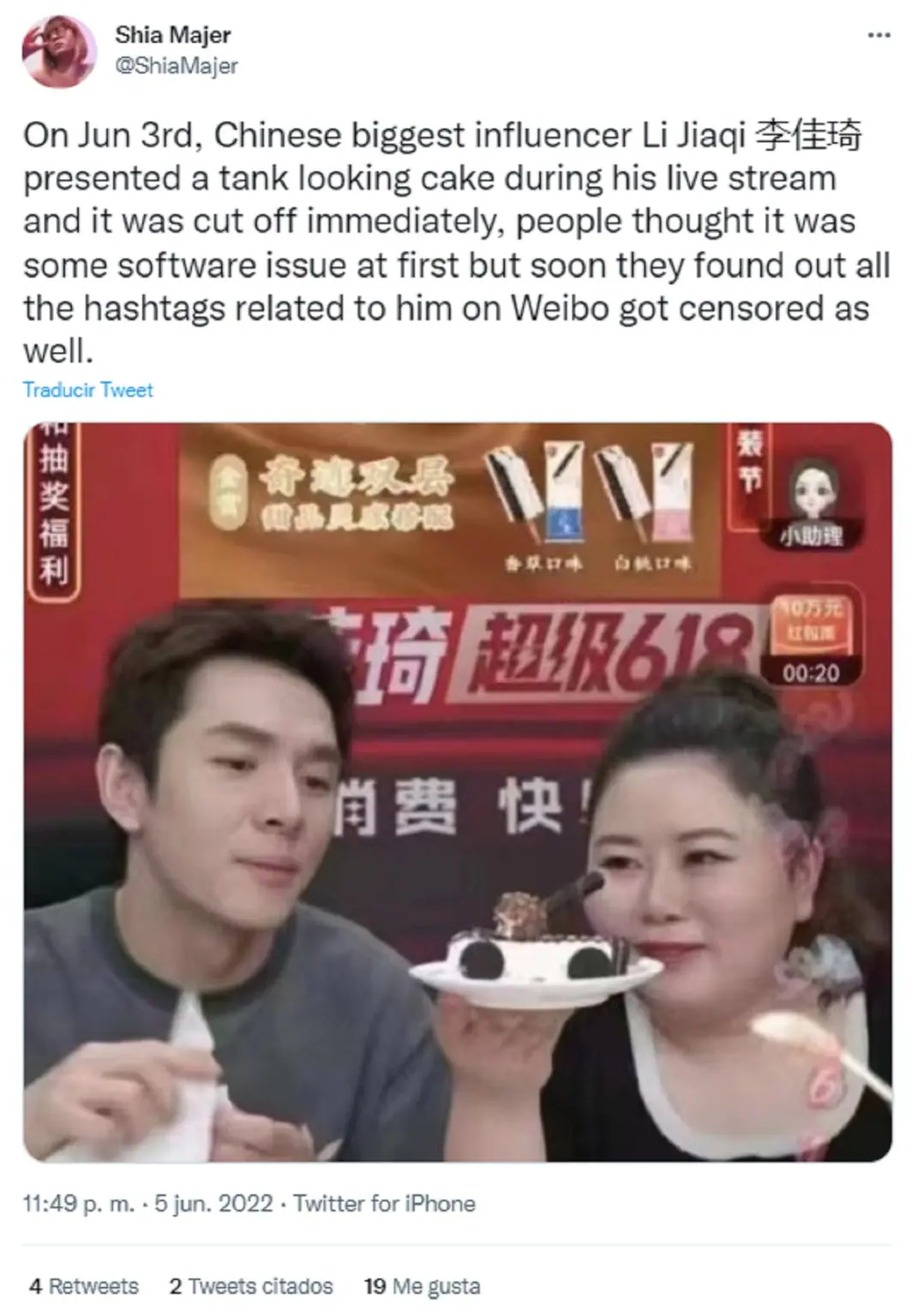Visit the @ShiaMajer profile handle
The image size is (918, 1316).
[x=176, y=66]
